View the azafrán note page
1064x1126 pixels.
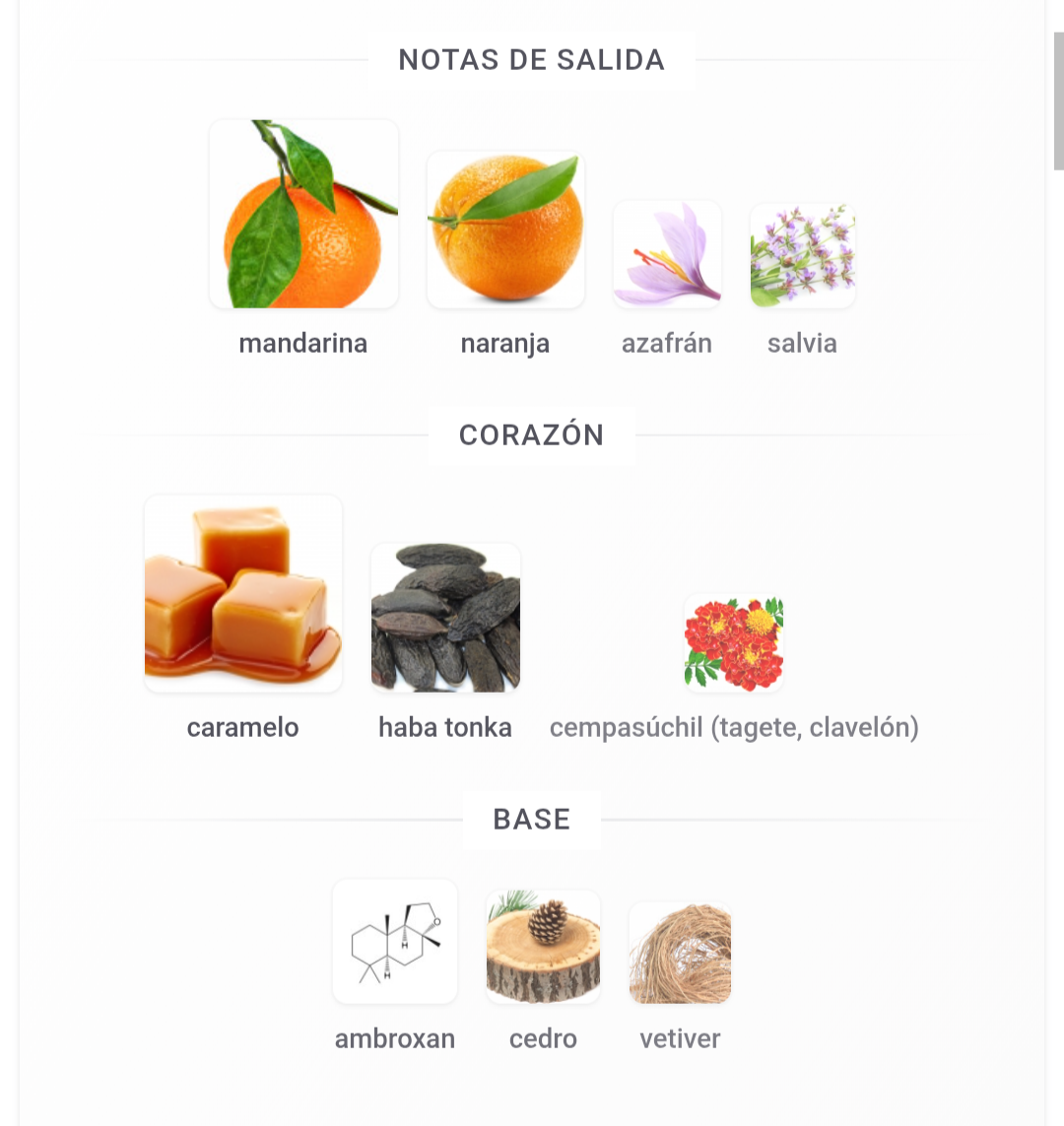(667, 255)
